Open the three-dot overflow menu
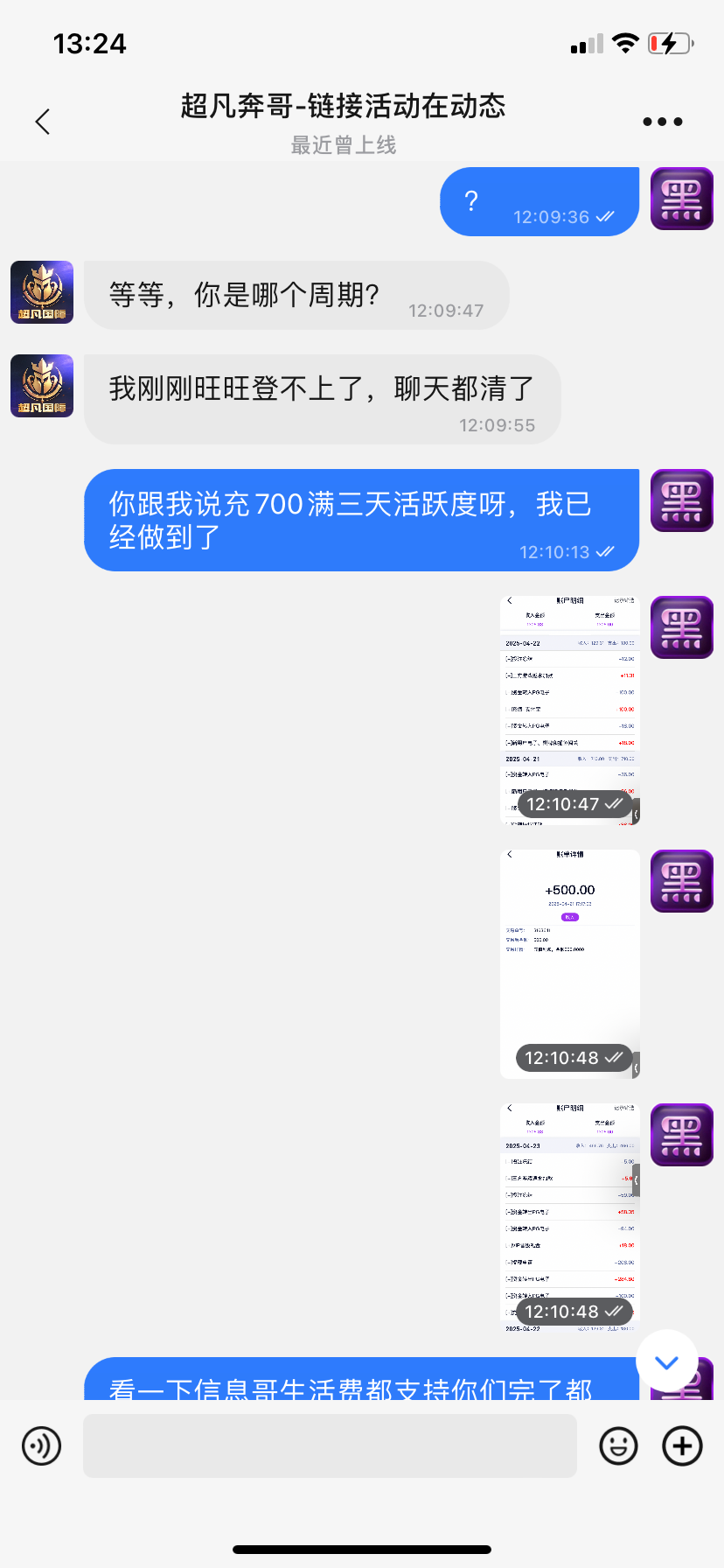The width and height of the screenshot is (724, 1568). (x=662, y=122)
